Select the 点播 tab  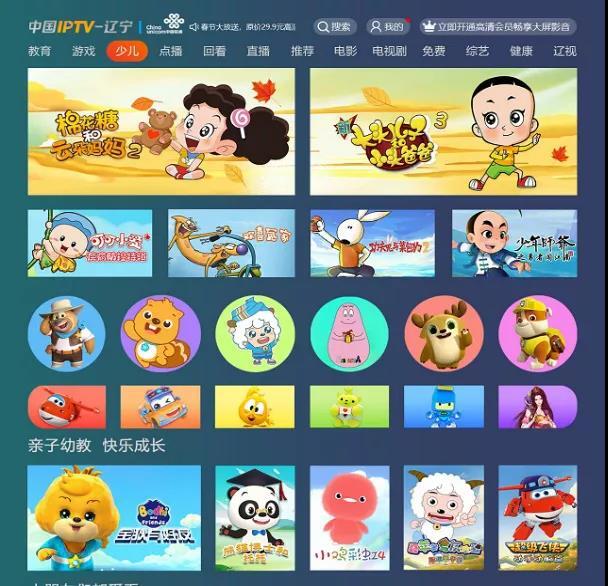point(171,51)
